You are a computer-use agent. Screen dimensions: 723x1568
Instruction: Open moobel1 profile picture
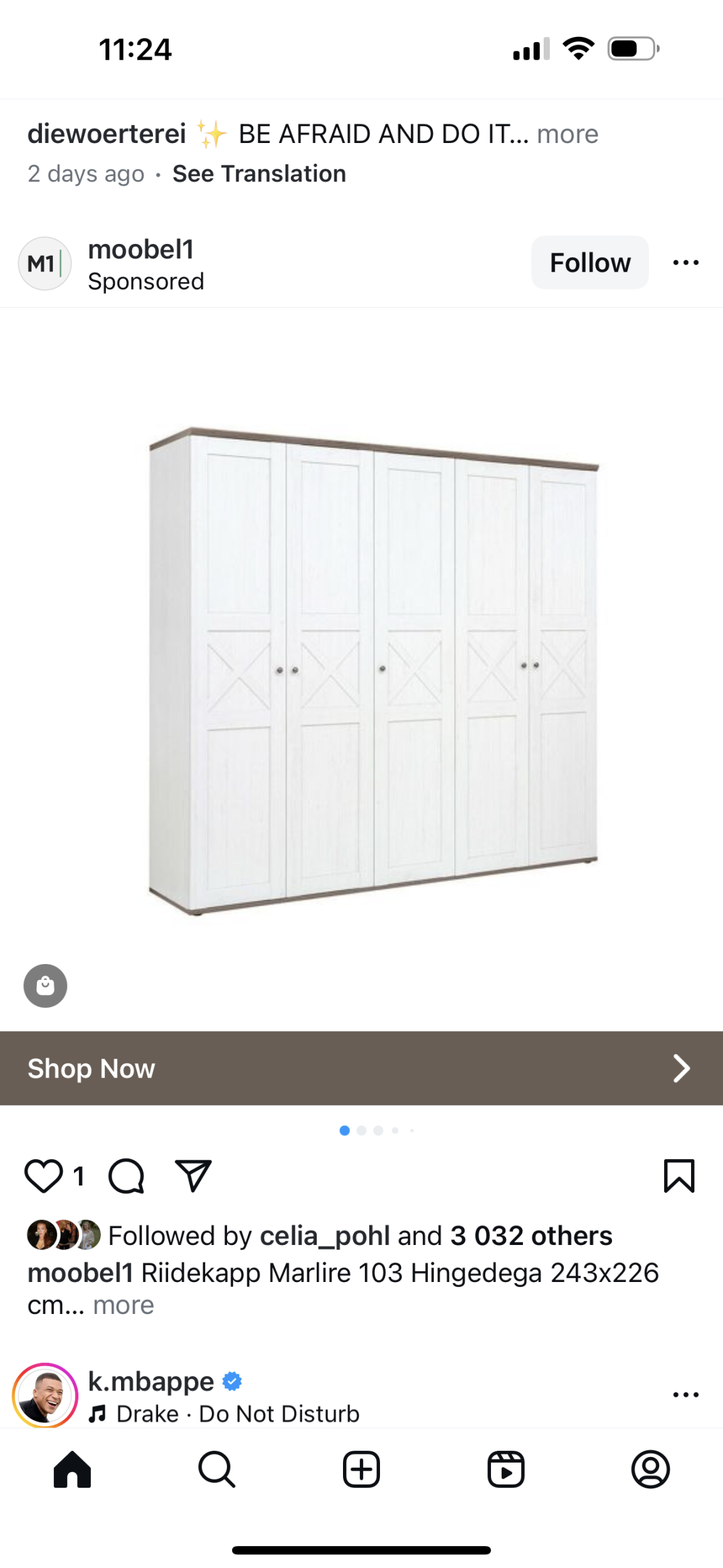click(45, 263)
